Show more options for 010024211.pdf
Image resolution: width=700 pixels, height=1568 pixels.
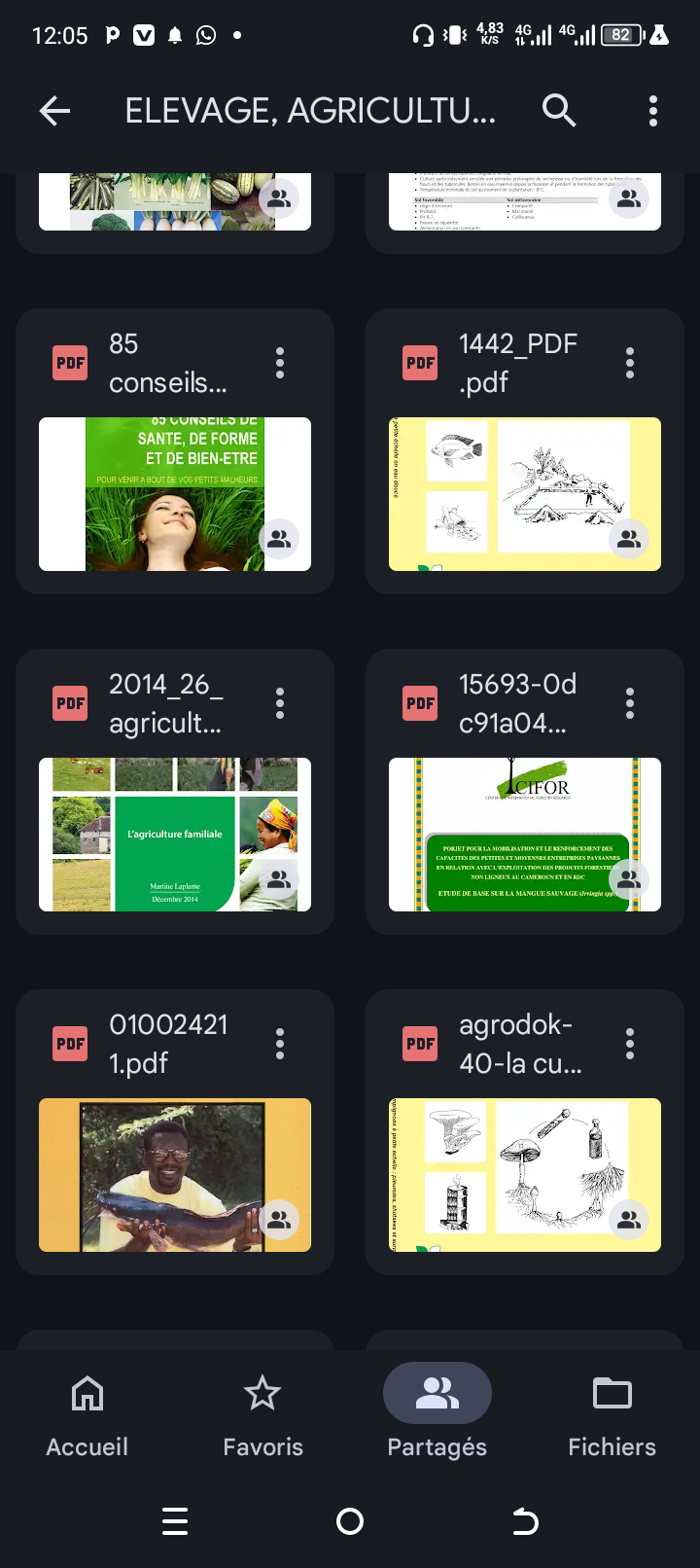click(x=280, y=1045)
